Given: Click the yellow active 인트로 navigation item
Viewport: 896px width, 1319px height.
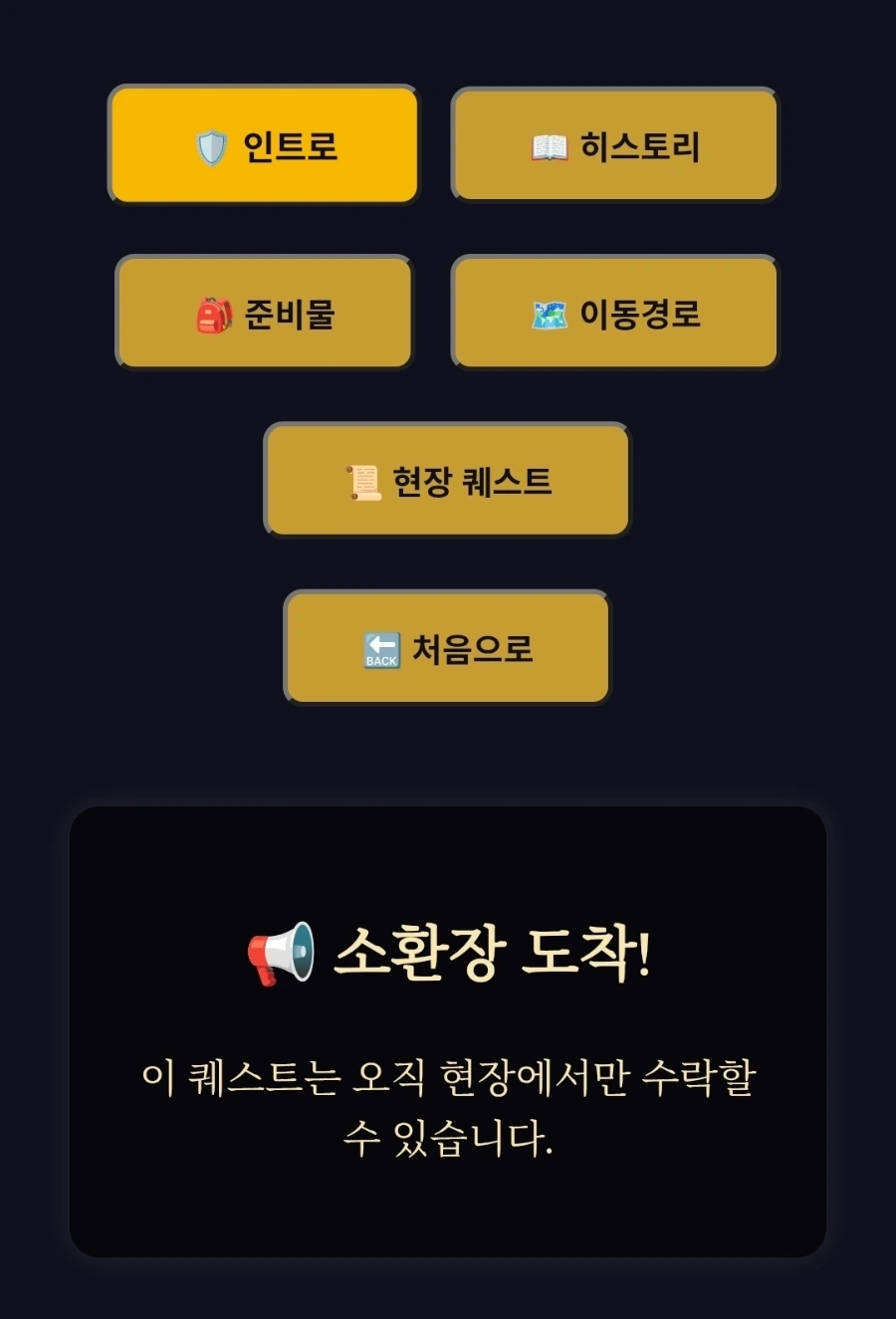Looking at the screenshot, I should point(263,145).
